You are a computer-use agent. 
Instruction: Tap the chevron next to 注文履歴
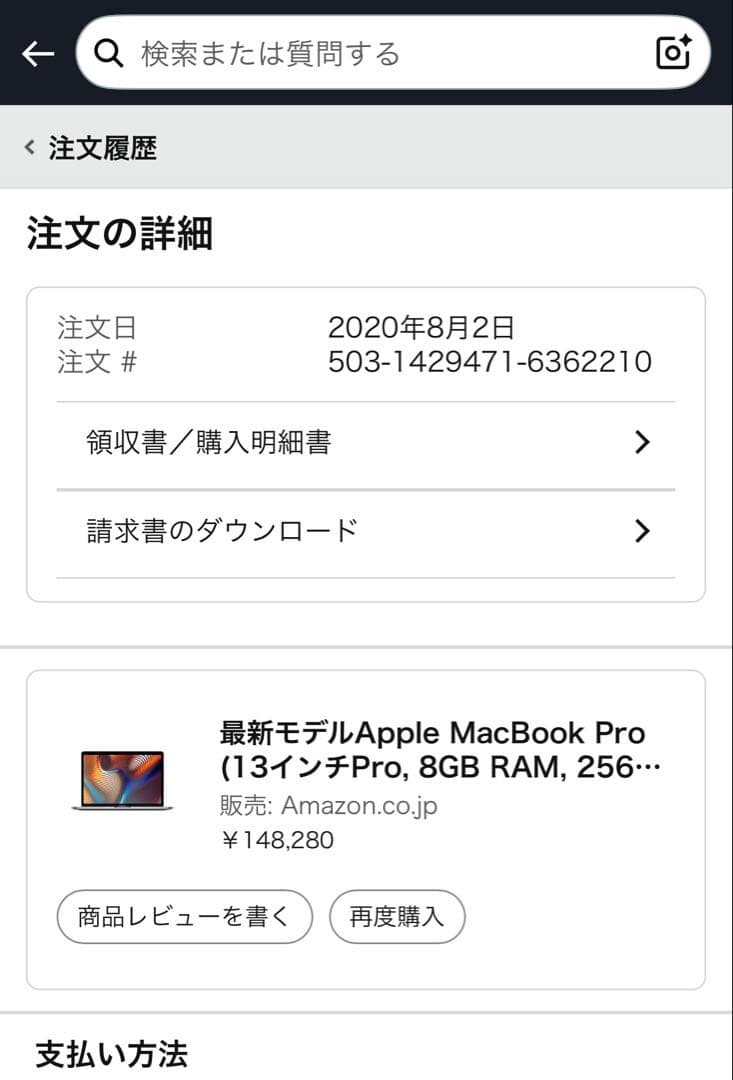27,146
